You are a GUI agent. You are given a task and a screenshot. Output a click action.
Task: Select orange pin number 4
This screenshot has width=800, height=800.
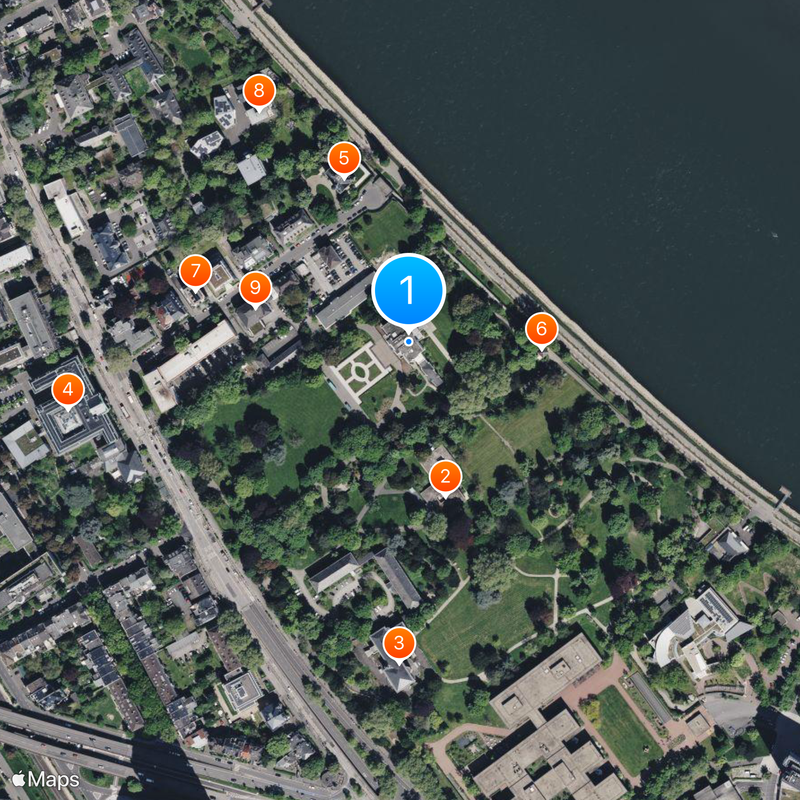tap(68, 390)
